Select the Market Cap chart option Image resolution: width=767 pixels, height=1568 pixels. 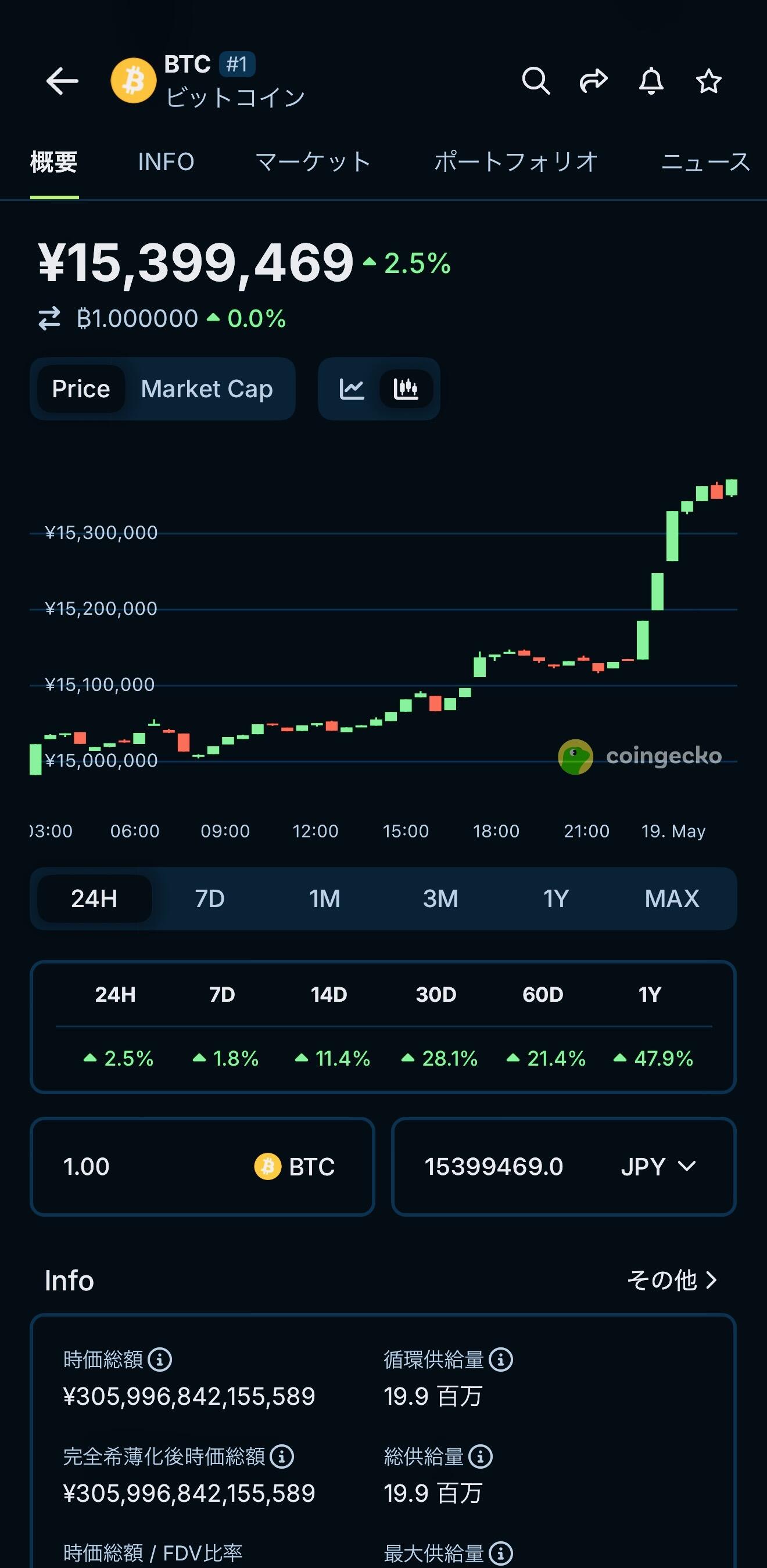206,389
